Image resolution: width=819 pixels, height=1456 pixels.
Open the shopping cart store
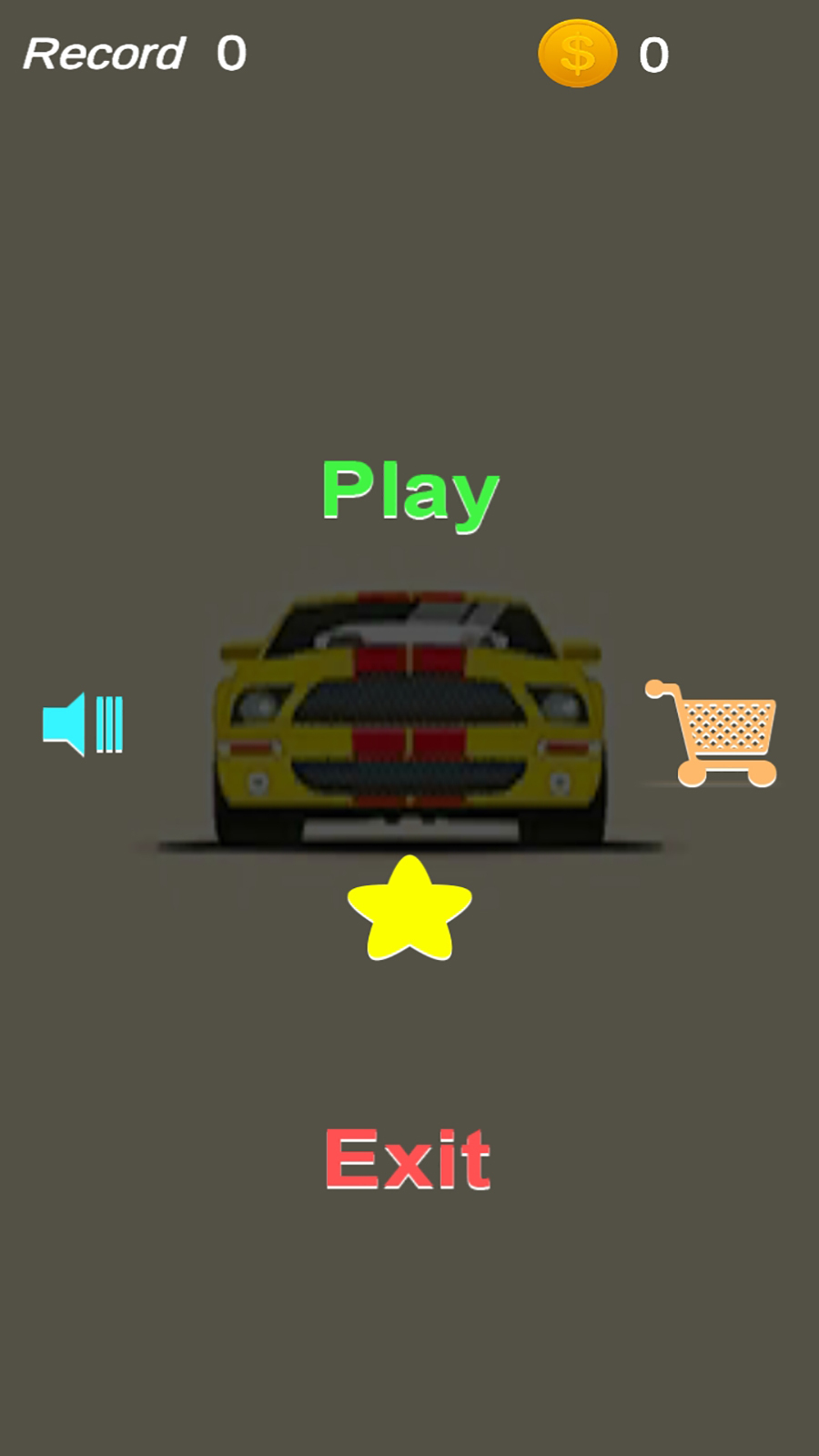(712, 733)
